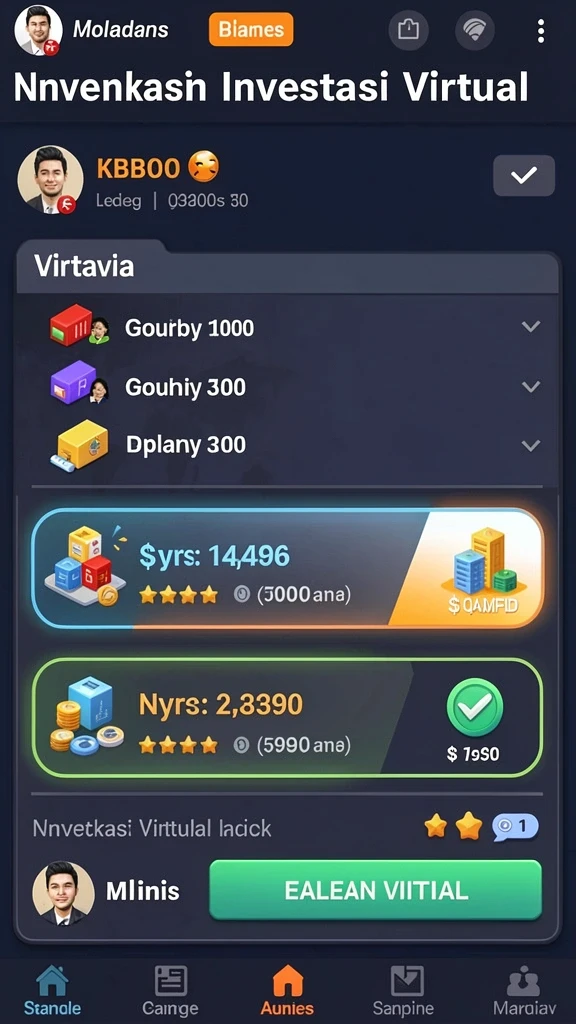Tap the share icon in the top bar
This screenshot has height=1024, width=576.
tap(408, 30)
